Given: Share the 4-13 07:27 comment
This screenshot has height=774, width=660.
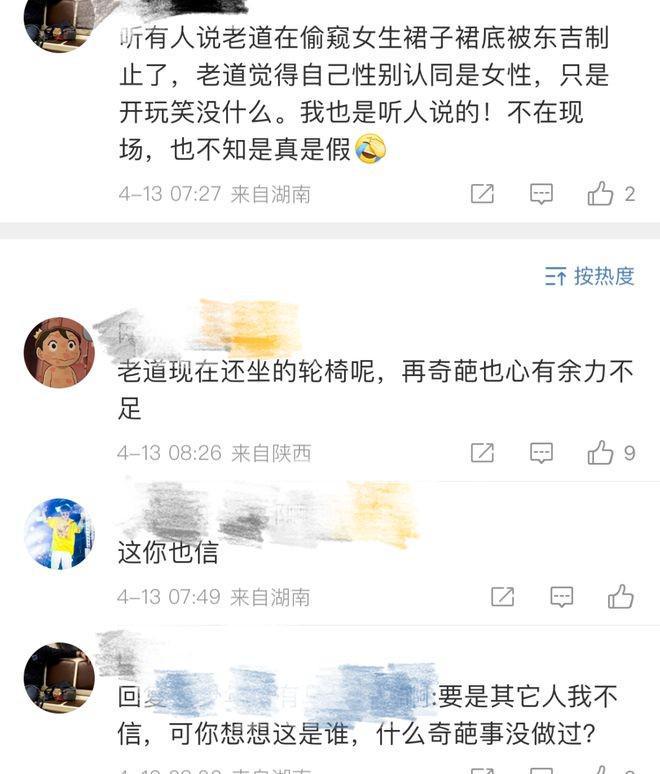Looking at the screenshot, I should 482,194.
